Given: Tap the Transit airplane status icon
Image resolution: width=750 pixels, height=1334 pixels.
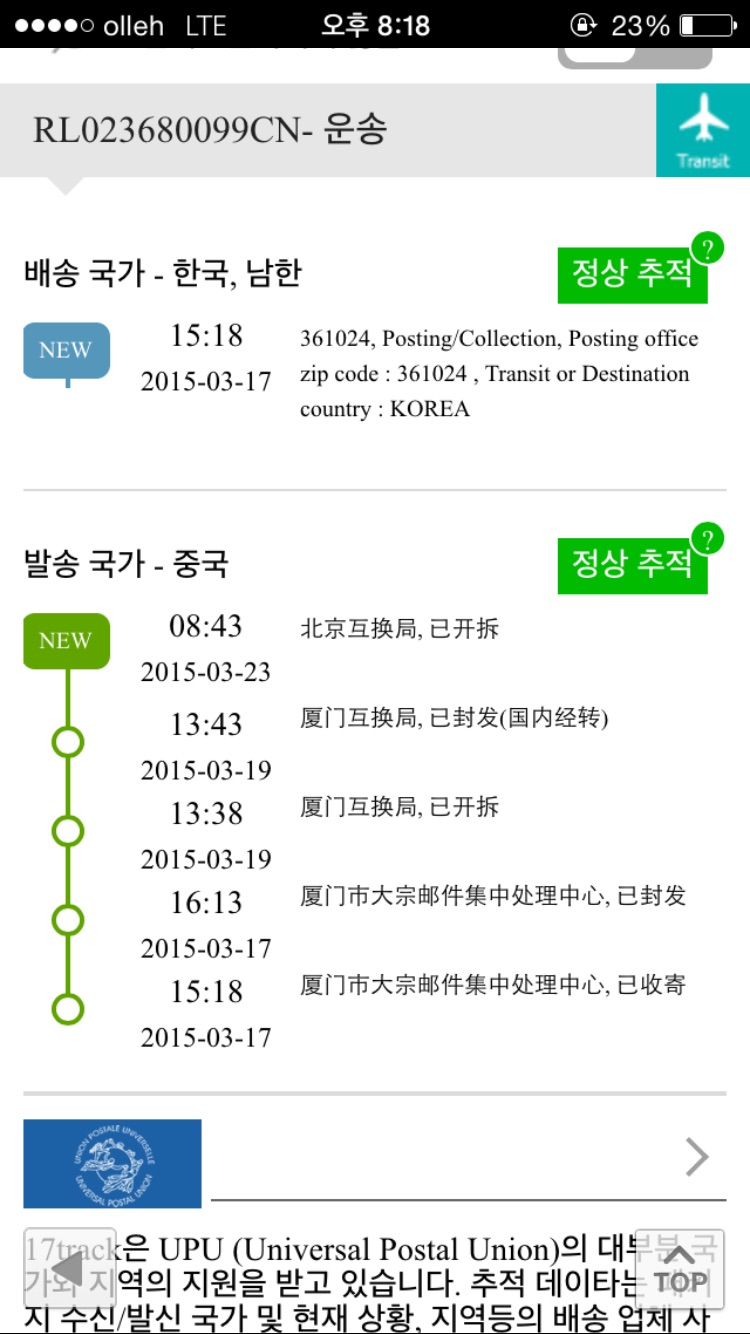Looking at the screenshot, I should coord(703,130).
